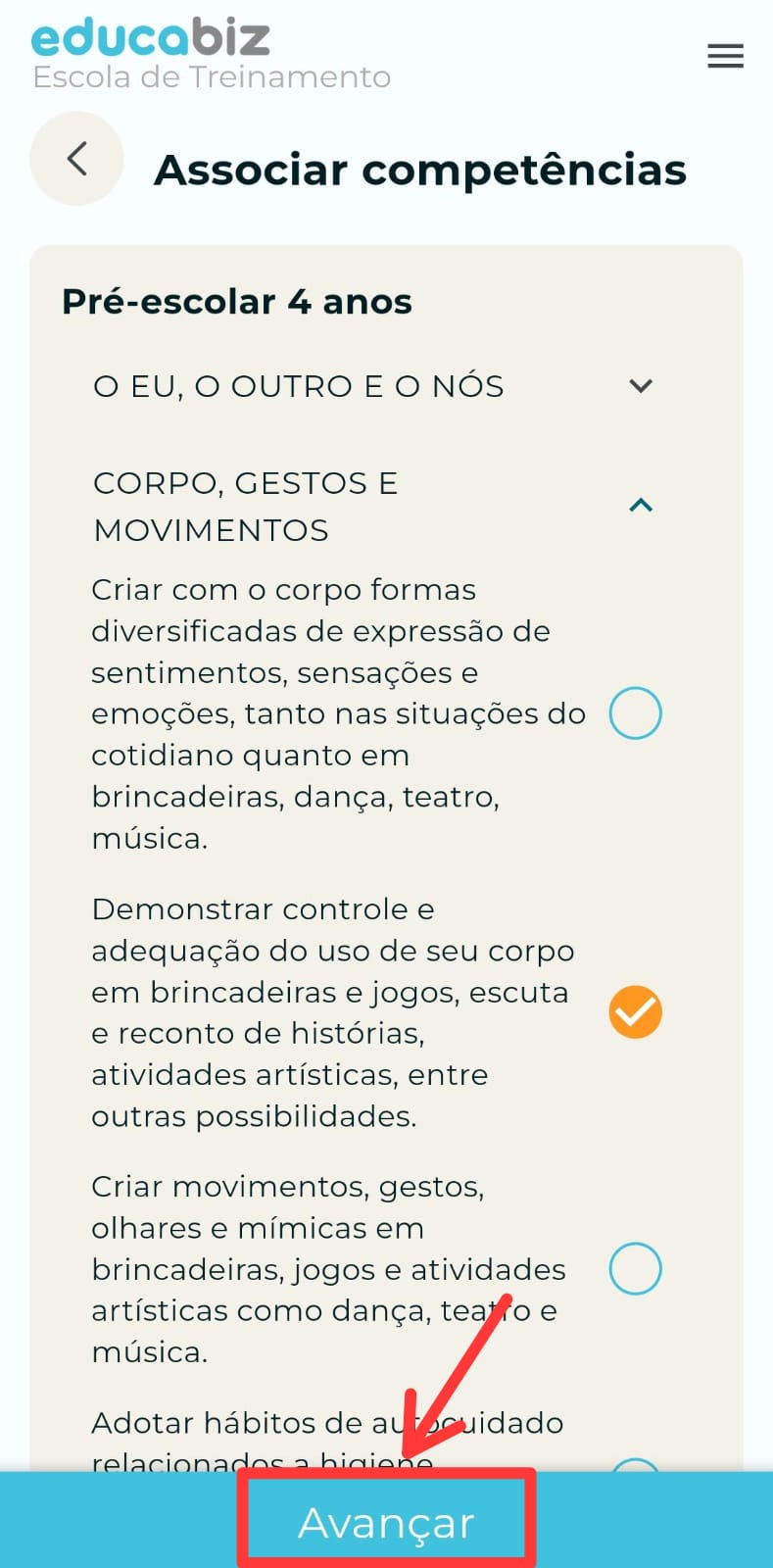Uncheck the 'Demonstrar controle e adequação' competency
Image resolution: width=773 pixels, height=1568 pixels.
pyautogui.click(x=635, y=1012)
